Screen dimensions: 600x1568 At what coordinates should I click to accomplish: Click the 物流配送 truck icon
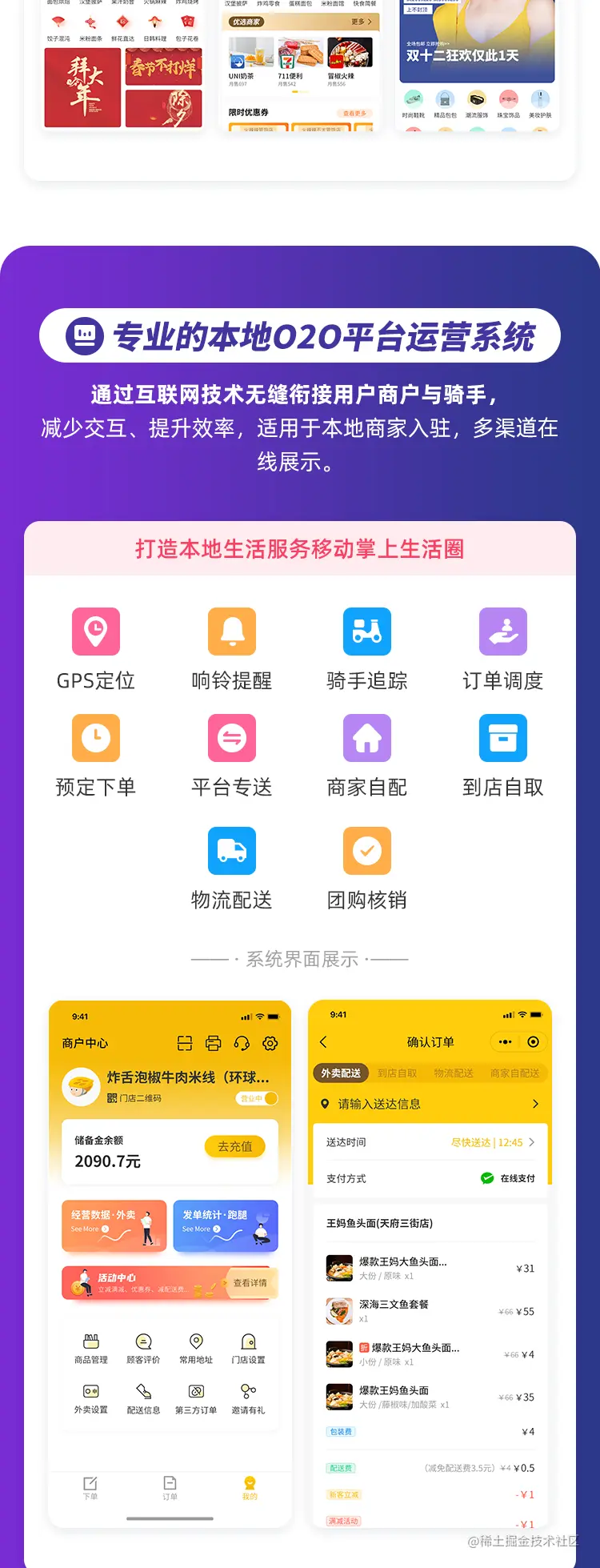tap(230, 851)
